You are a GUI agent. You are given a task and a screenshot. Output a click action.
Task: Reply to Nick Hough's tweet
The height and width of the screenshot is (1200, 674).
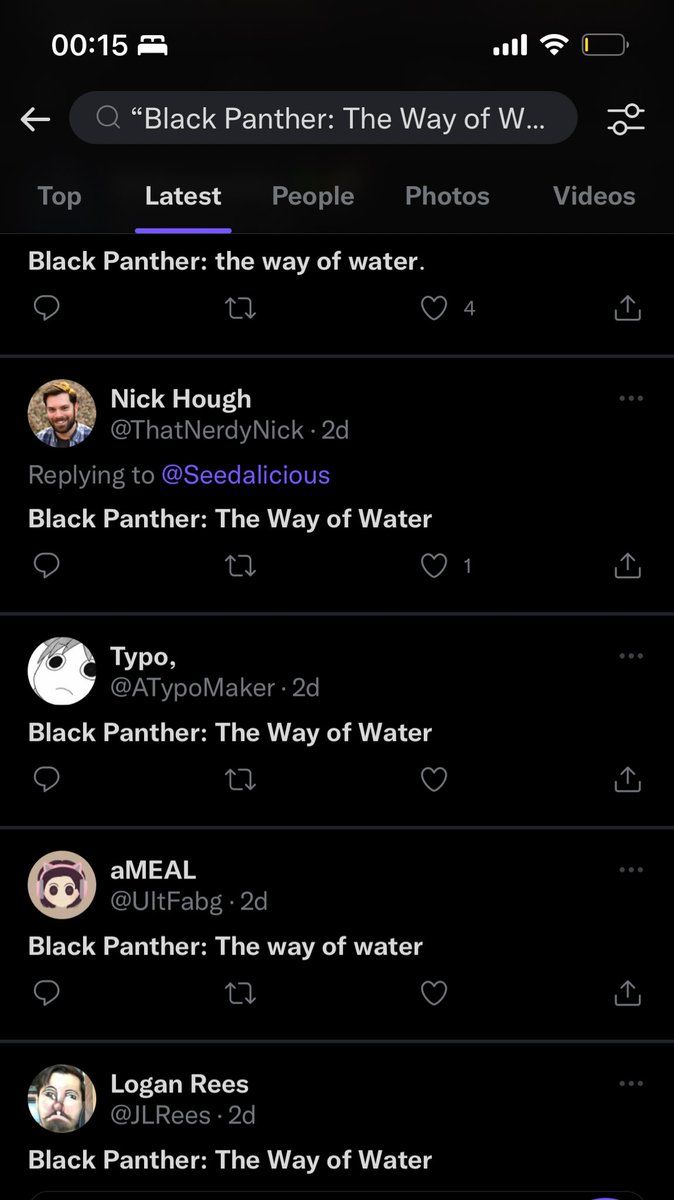(47, 566)
